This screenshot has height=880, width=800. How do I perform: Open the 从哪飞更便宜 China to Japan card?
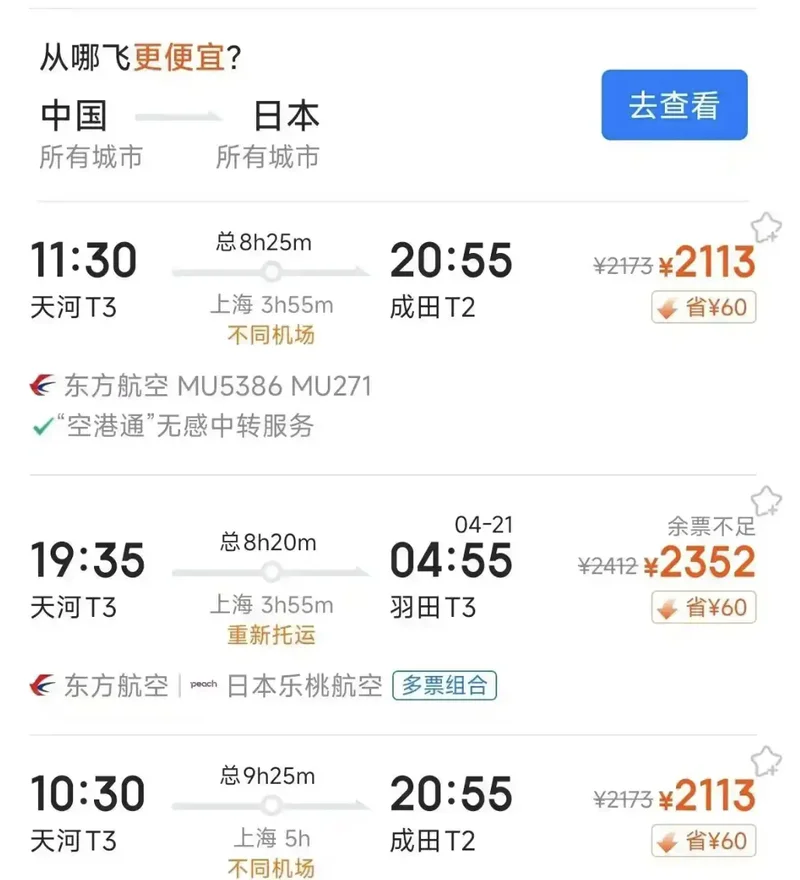[x=300, y=110]
